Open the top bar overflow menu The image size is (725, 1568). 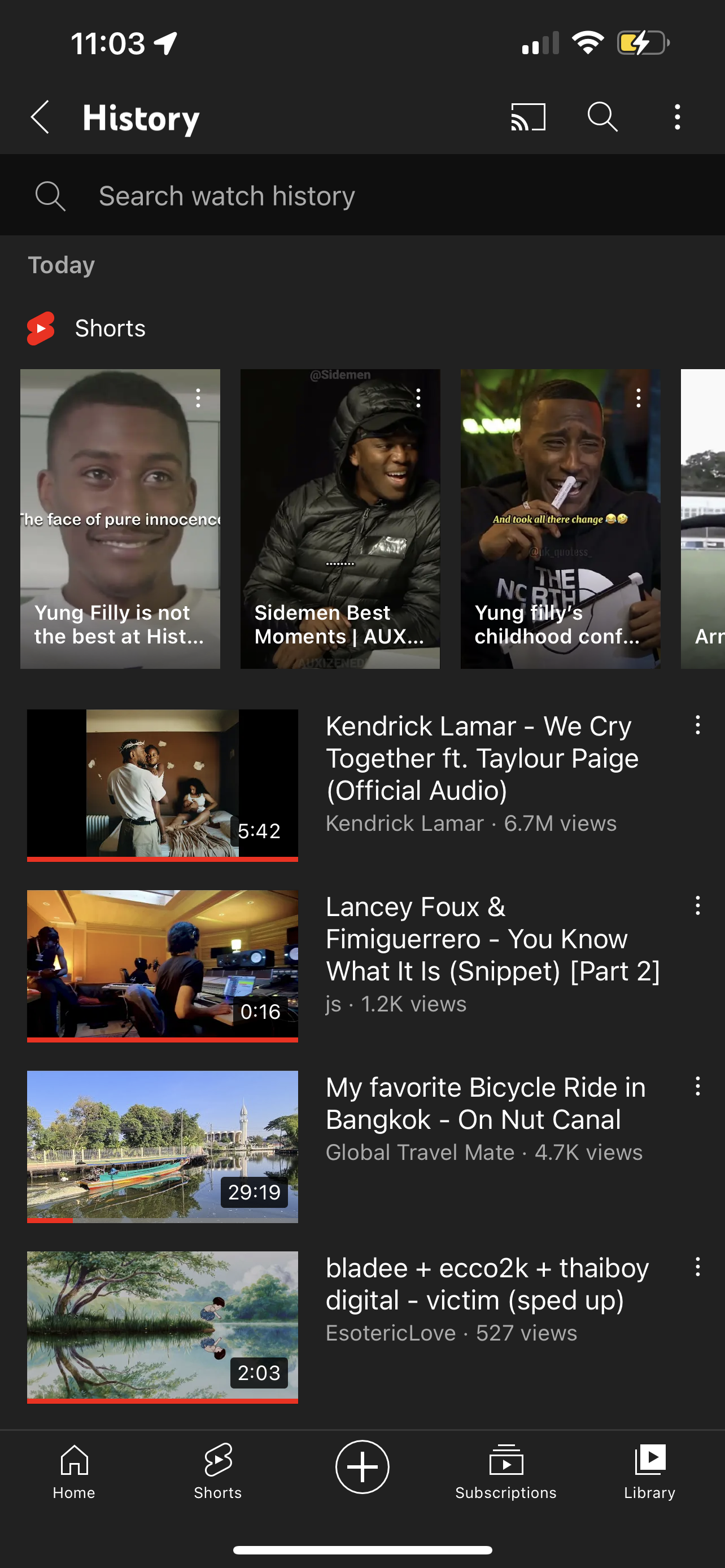pyautogui.click(x=678, y=117)
